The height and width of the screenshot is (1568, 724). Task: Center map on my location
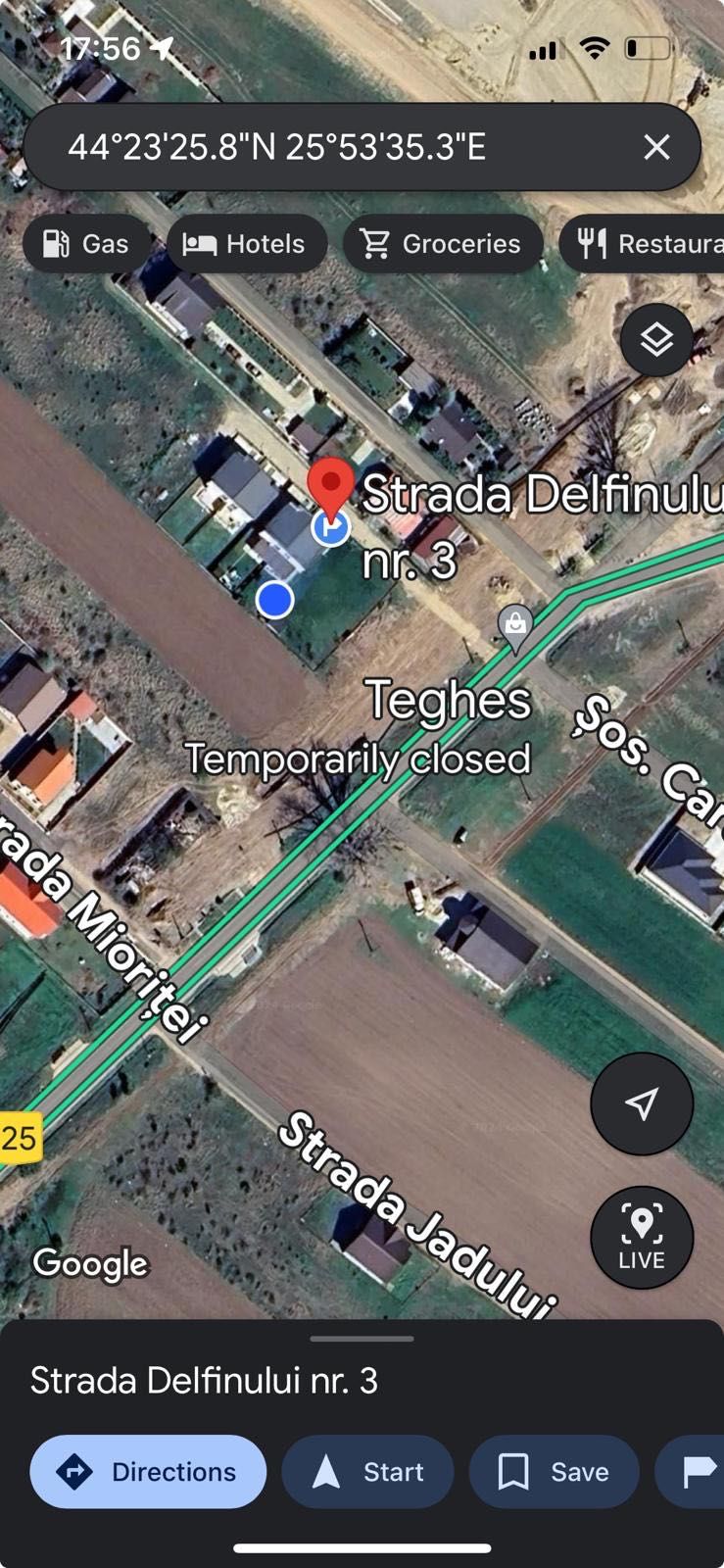642,1103
